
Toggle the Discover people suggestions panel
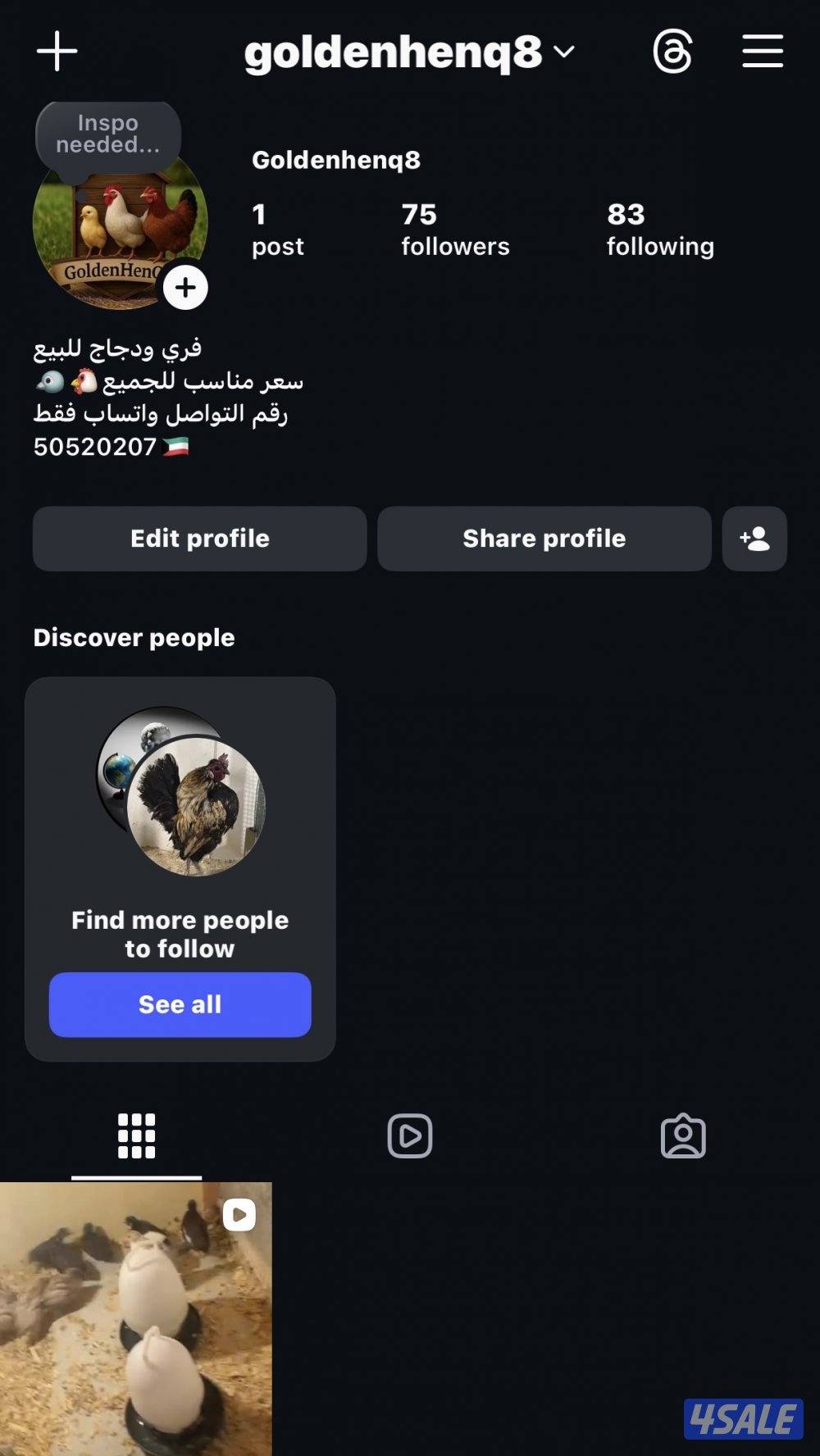click(x=134, y=637)
